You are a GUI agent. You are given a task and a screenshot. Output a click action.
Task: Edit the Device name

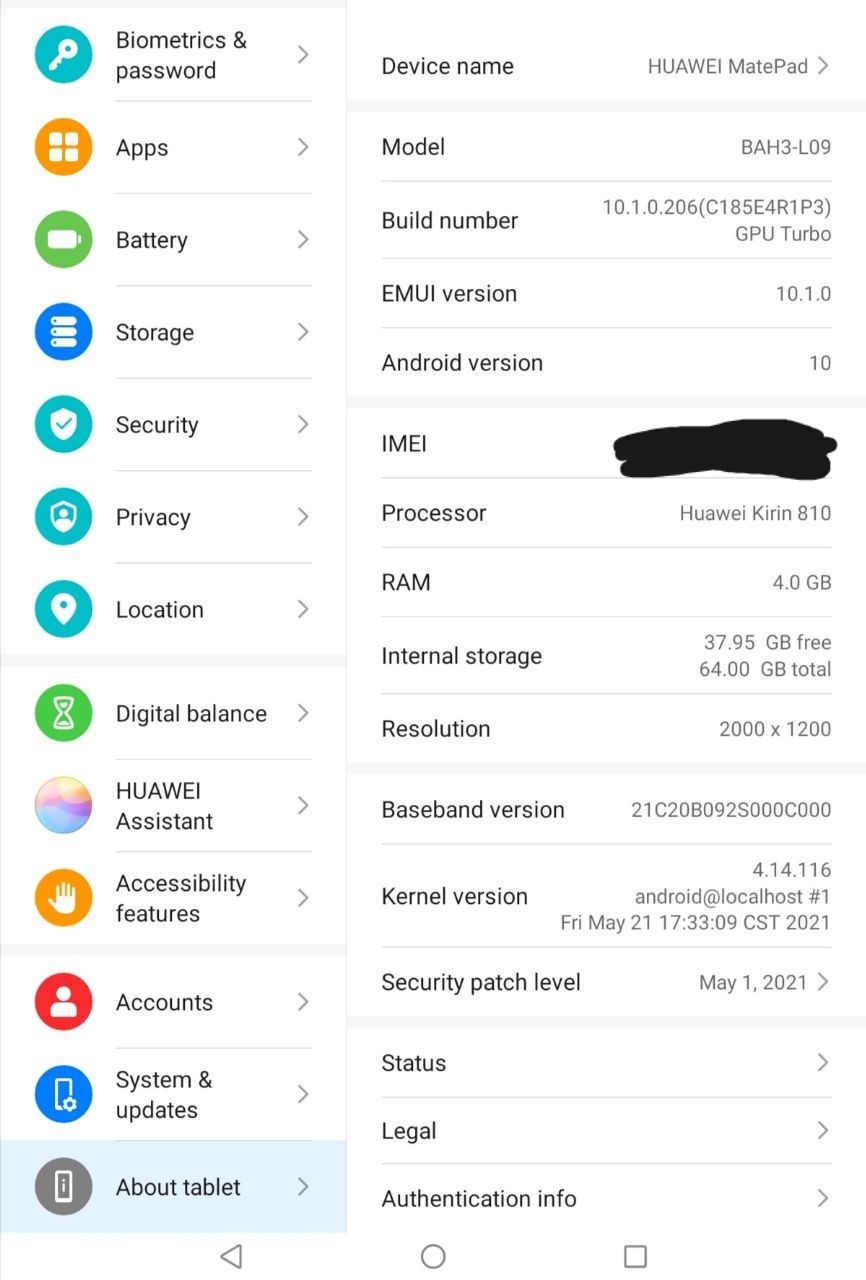pyautogui.click(x=605, y=66)
